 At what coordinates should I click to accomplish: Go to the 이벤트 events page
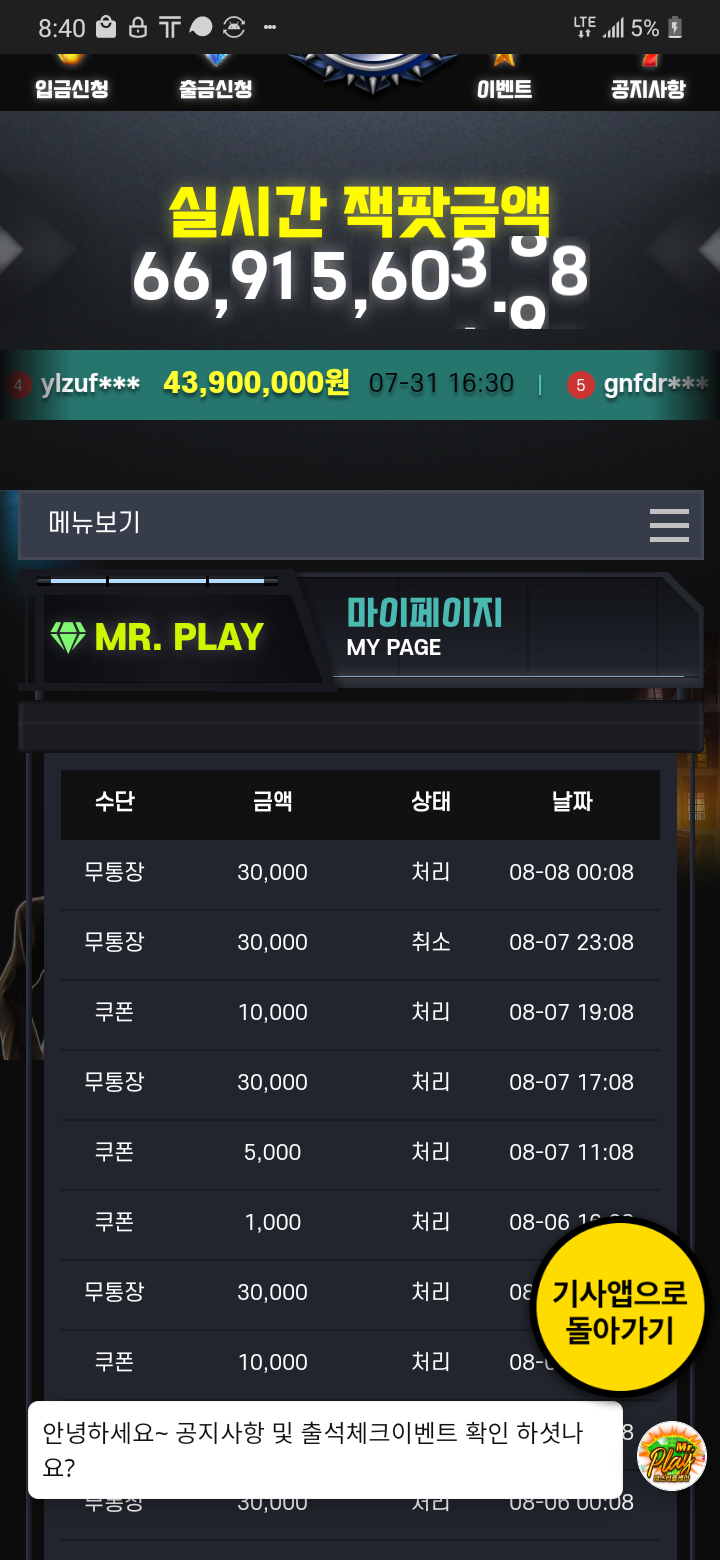504,82
